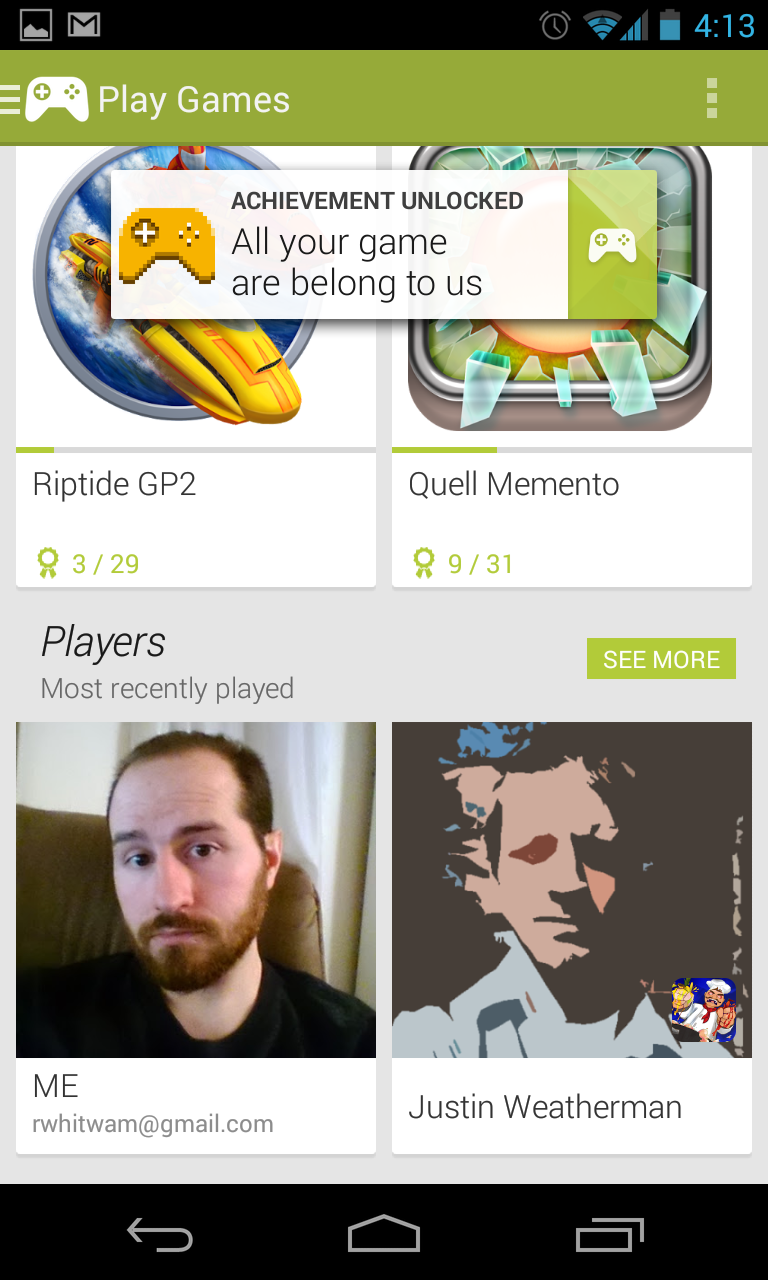Screen dimensions: 768x1280
Task: Tap the green controller icon on the achievement popup
Action: click(612, 242)
